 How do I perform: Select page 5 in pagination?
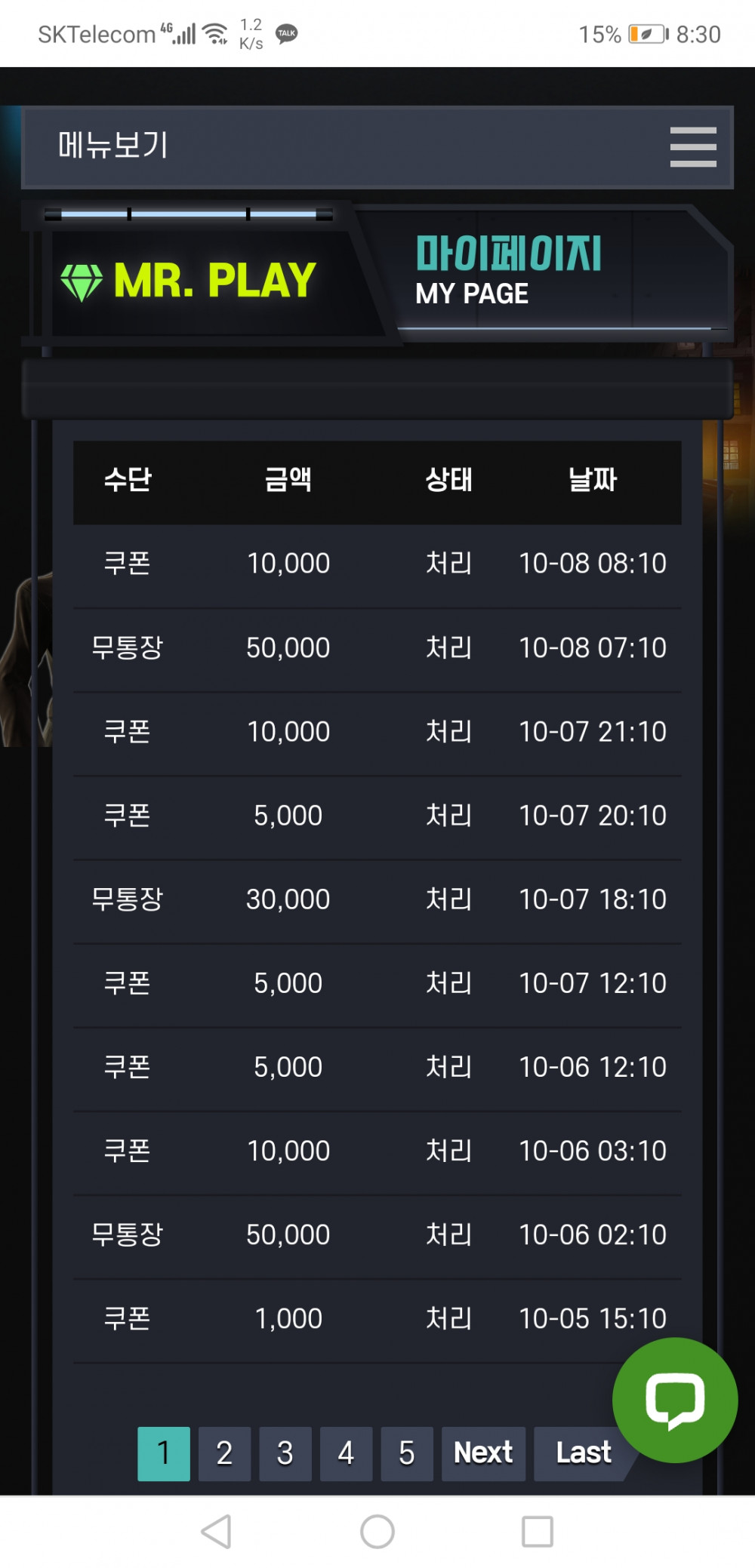tap(407, 1453)
